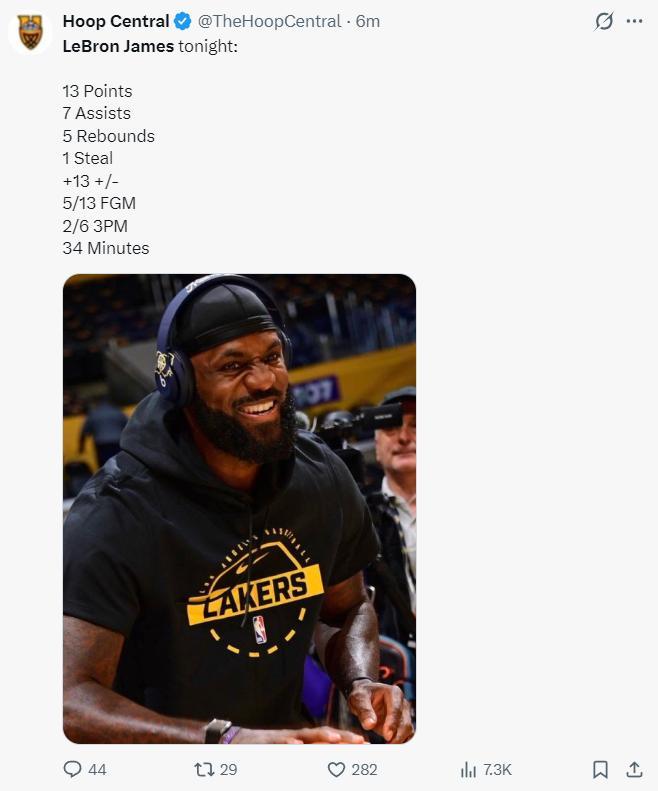This screenshot has width=658, height=791.
Task: View the post's analytics
Action: 468,769
